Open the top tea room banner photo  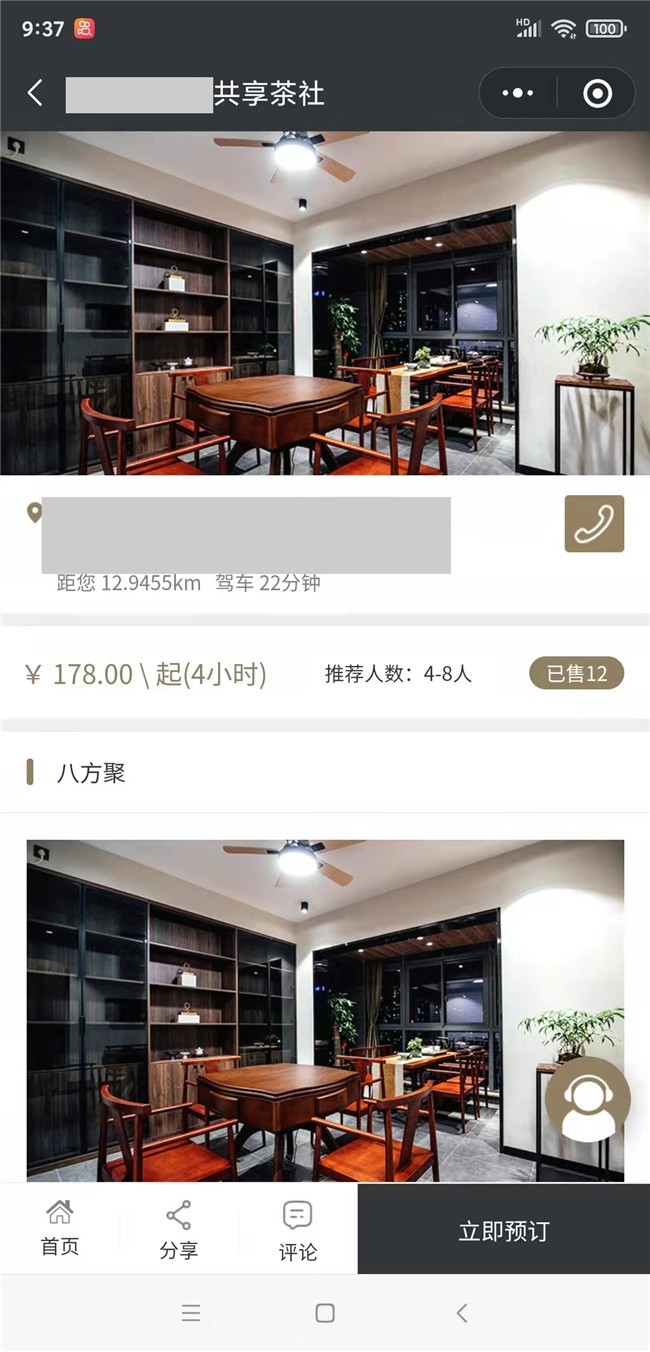[x=325, y=303]
